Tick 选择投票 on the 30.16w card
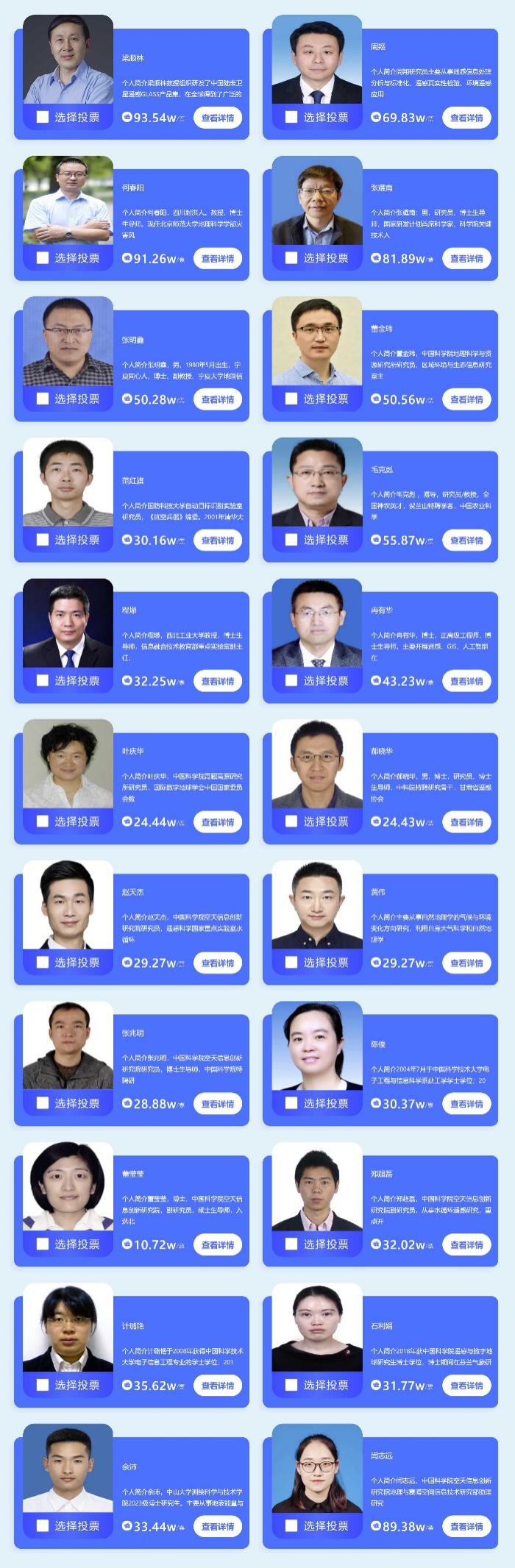 click(x=43, y=540)
